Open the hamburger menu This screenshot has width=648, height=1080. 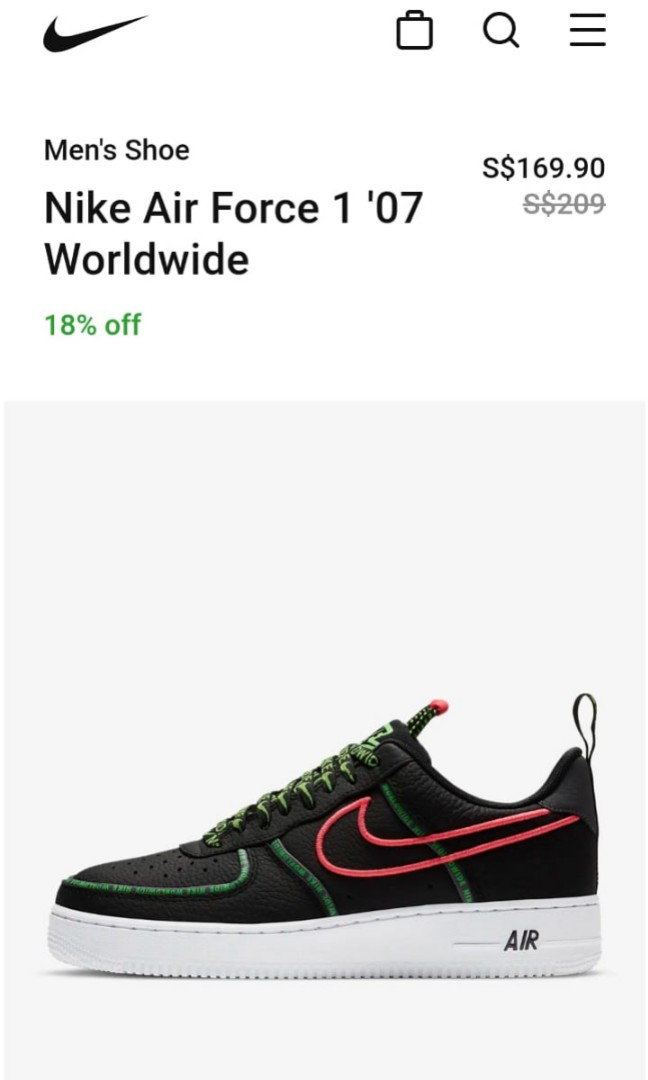coord(588,31)
